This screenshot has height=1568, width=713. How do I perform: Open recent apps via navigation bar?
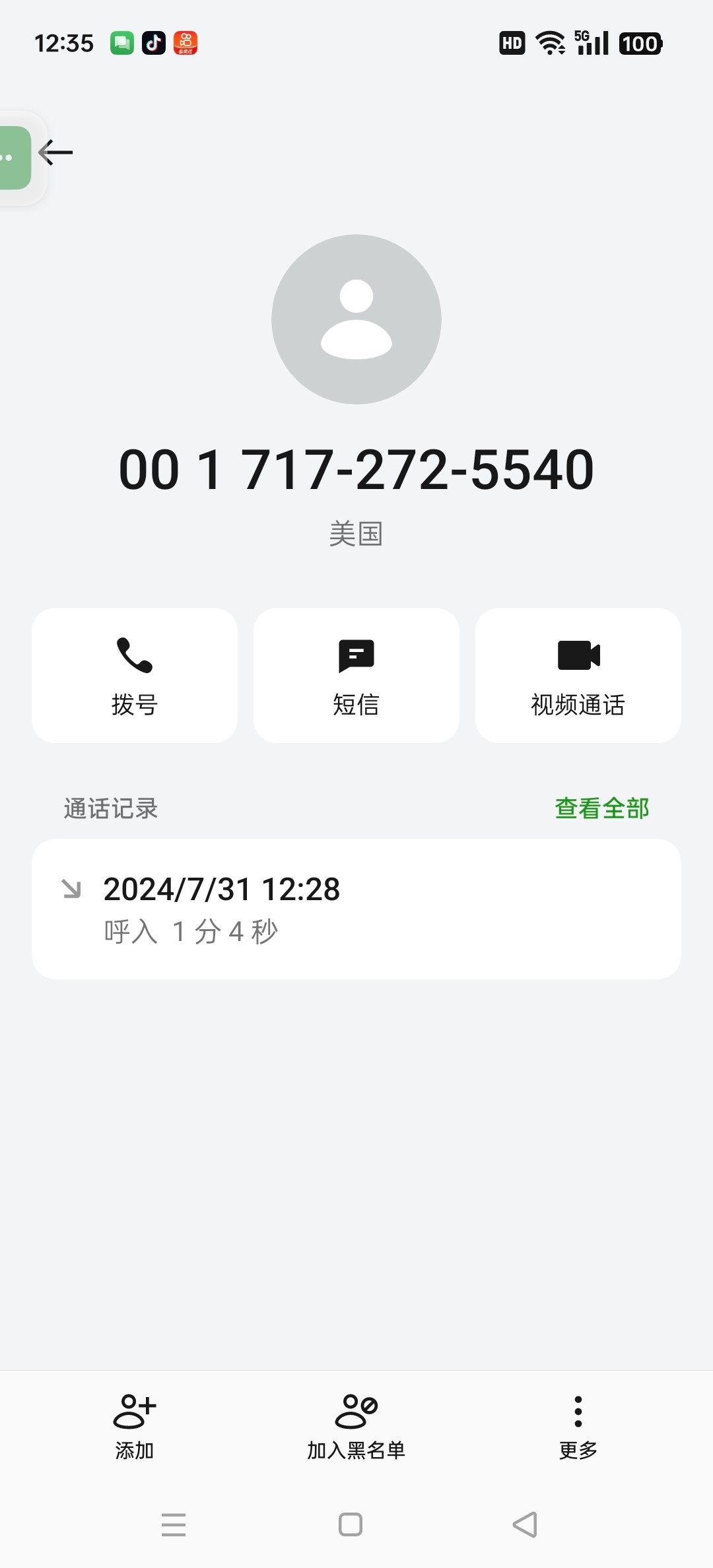click(174, 1524)
